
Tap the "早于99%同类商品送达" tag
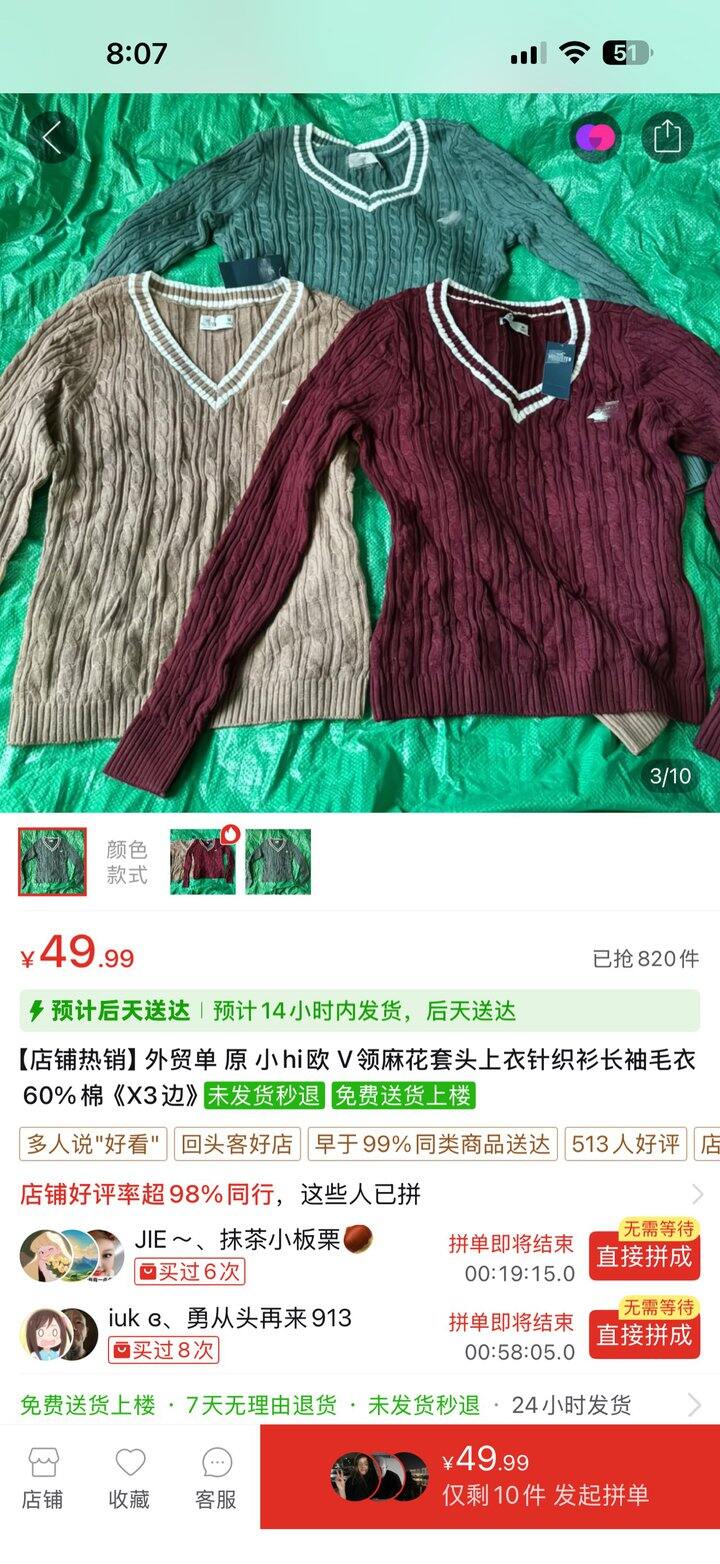pyautogui.click(x=432, y=1144)
